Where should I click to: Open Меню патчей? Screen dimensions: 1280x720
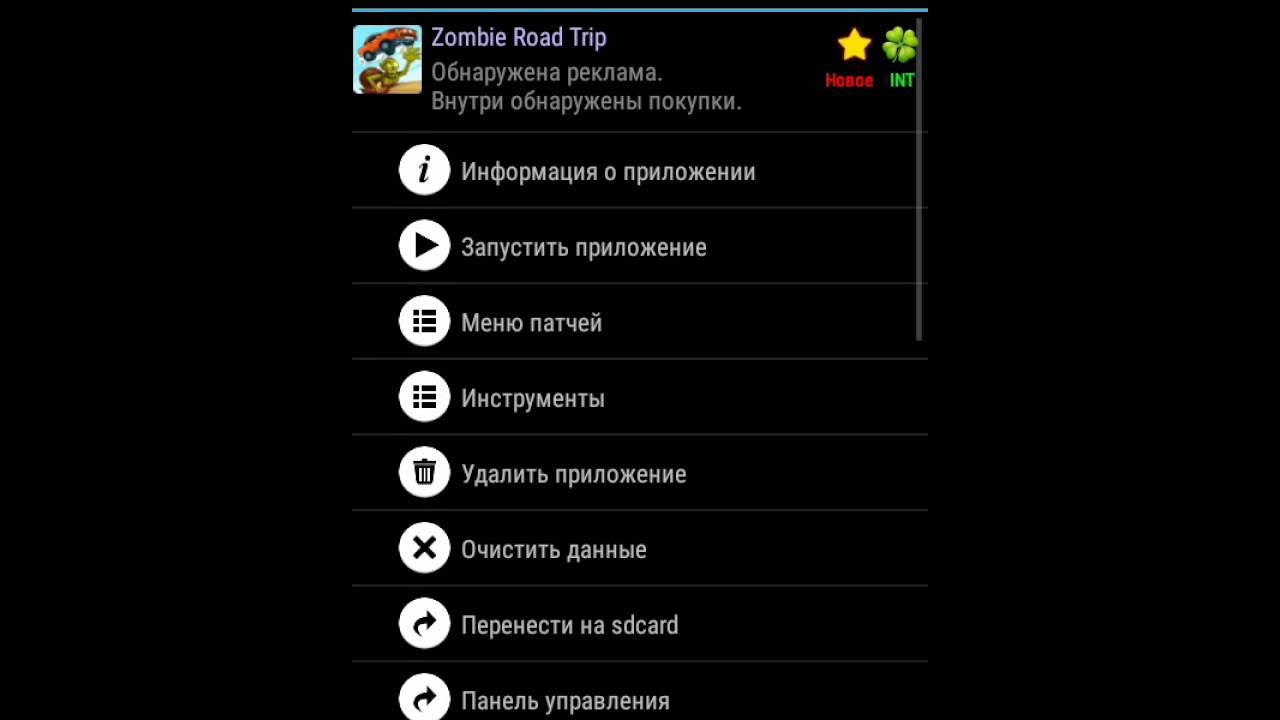click(531, 323)
